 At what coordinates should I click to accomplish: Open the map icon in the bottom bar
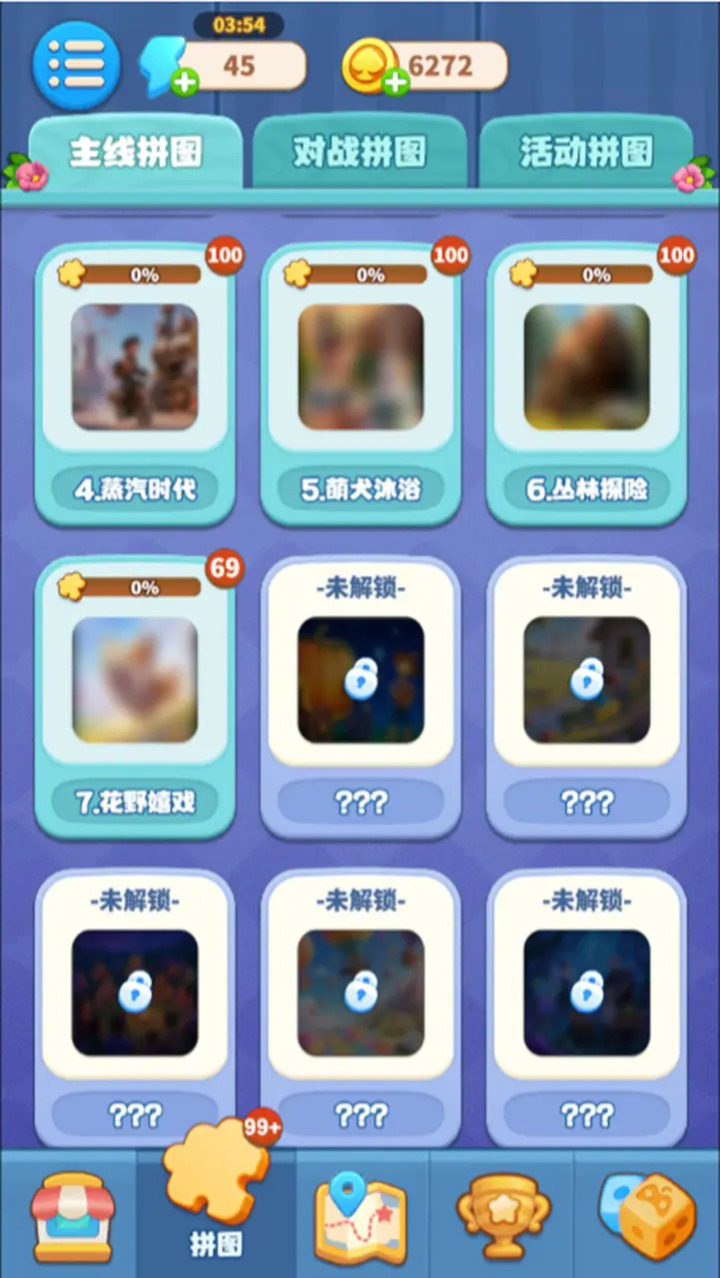pyautogui.click(x=360, y=1208)
